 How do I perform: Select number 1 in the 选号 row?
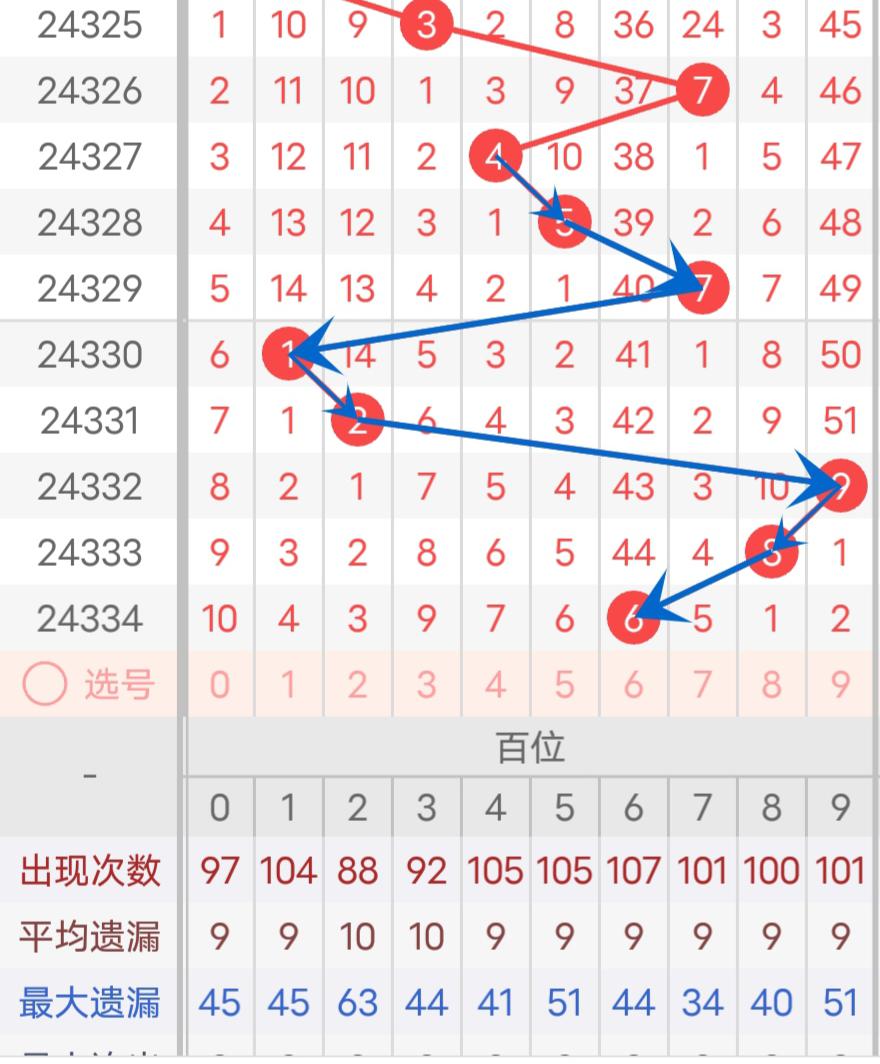(x=288, y=685)
